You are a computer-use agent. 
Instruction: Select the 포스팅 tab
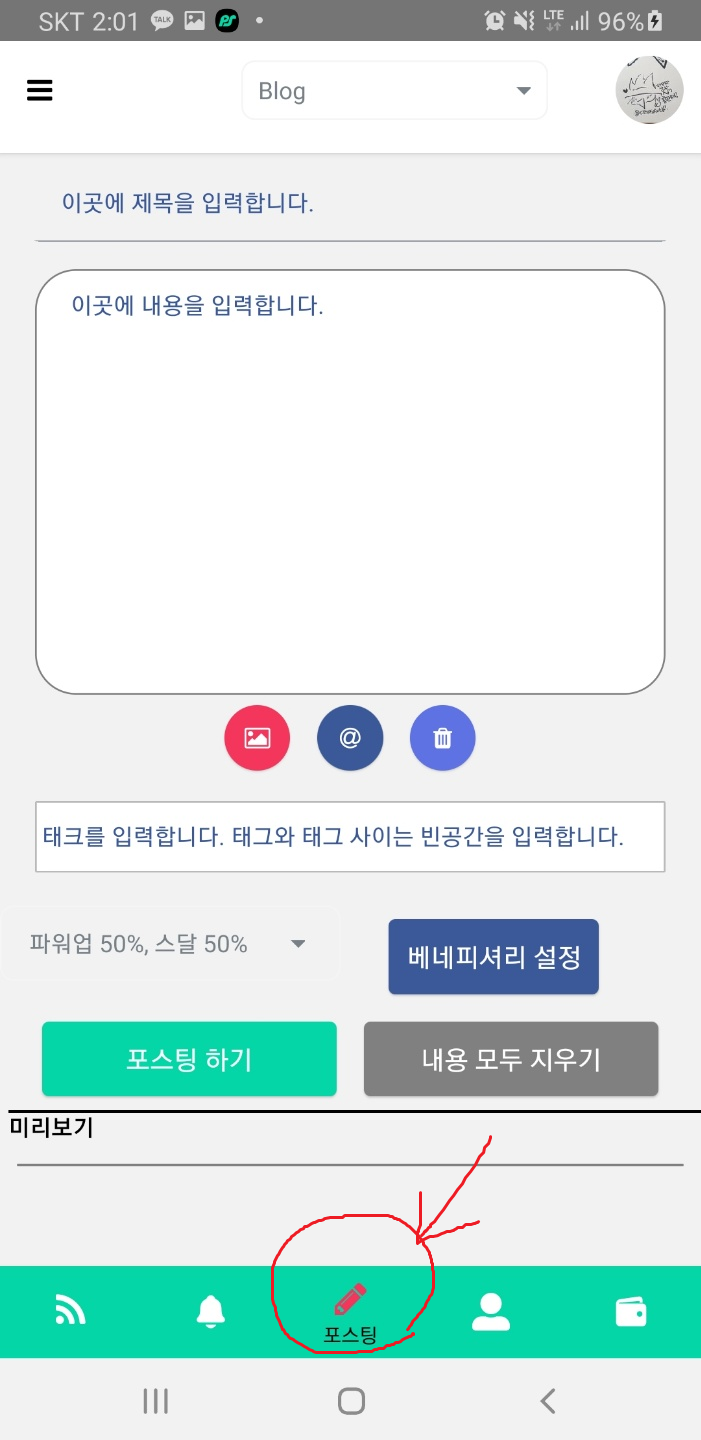point(350,1312)
